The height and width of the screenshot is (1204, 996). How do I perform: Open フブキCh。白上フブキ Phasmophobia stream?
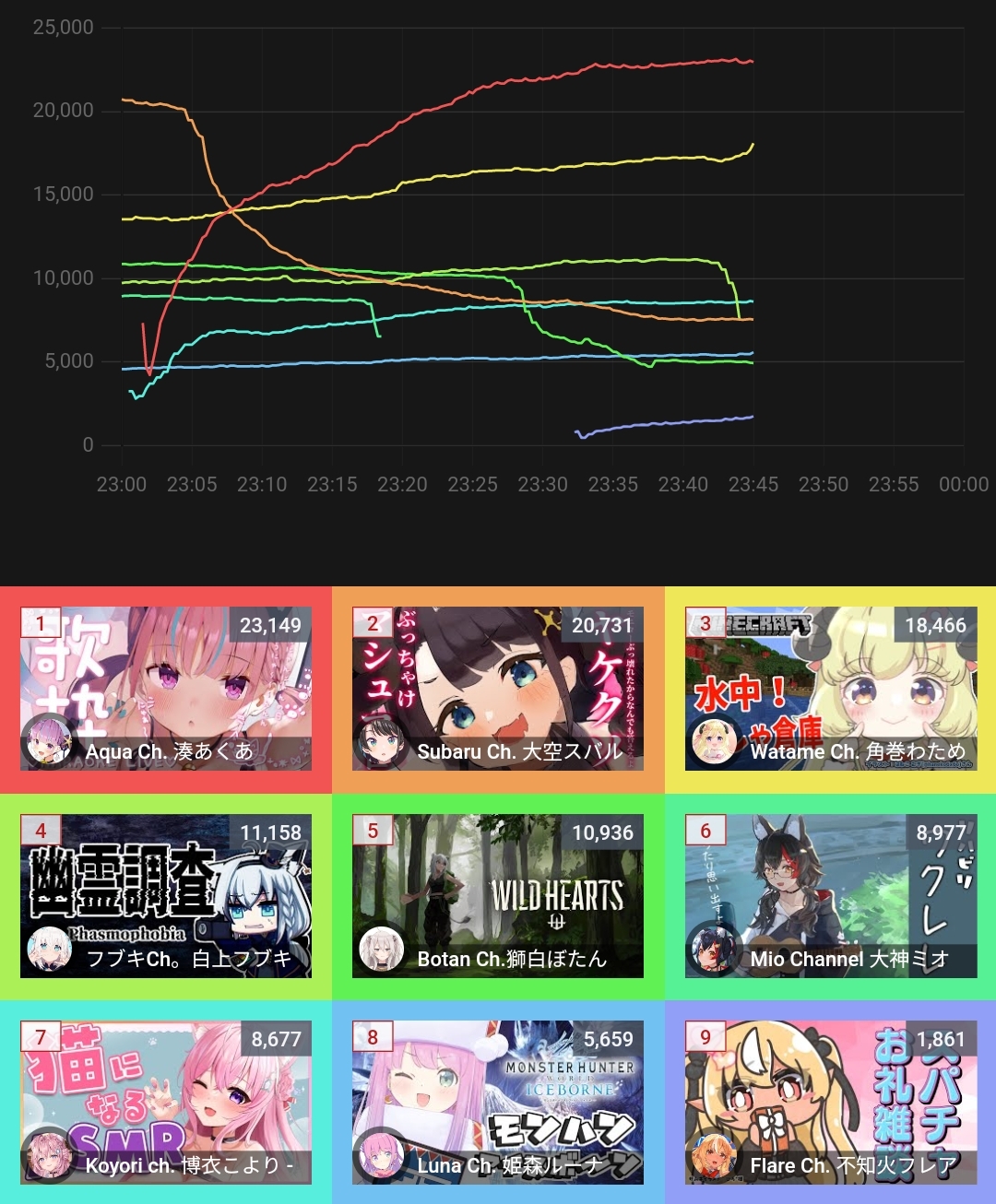[166, 896]
